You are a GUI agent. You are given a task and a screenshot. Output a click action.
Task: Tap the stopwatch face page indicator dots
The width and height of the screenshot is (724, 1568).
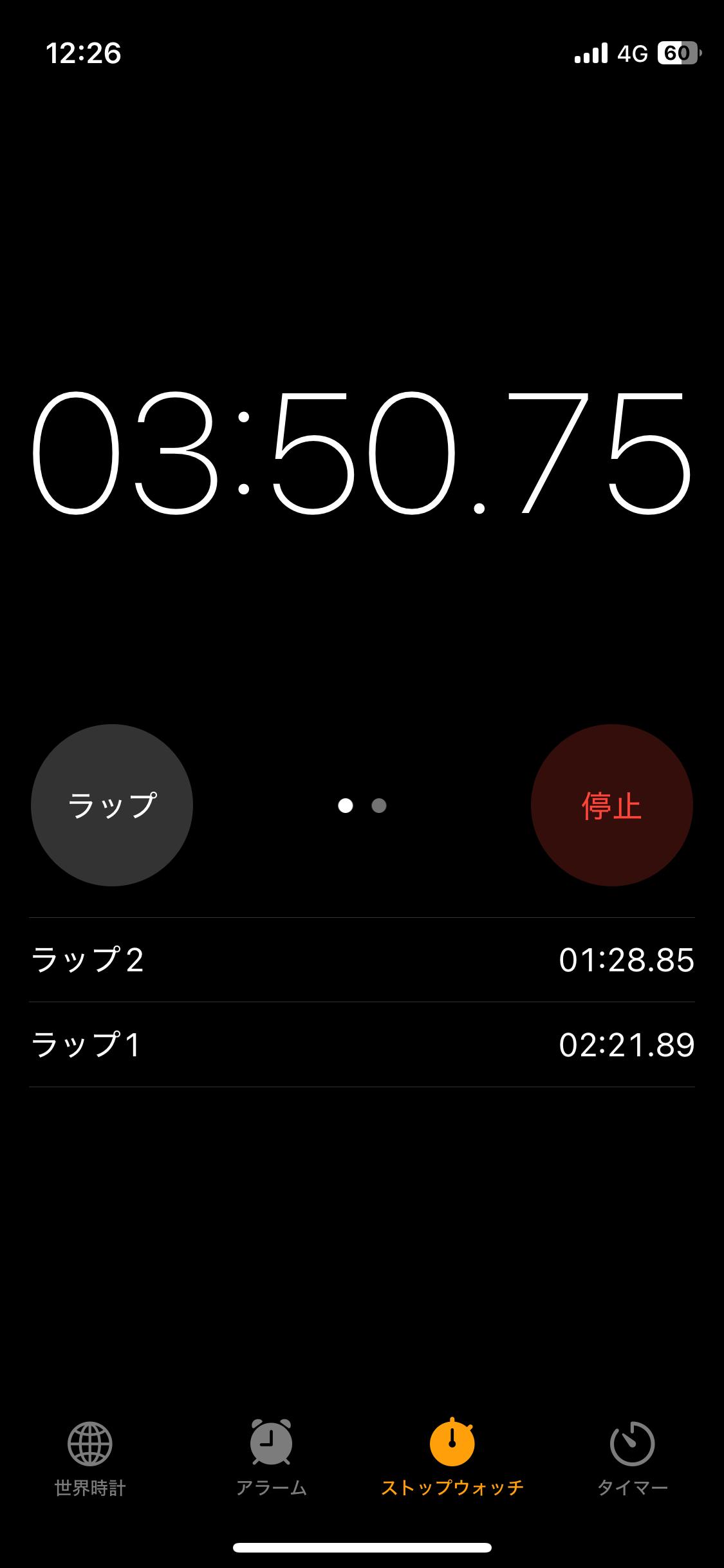362,805
